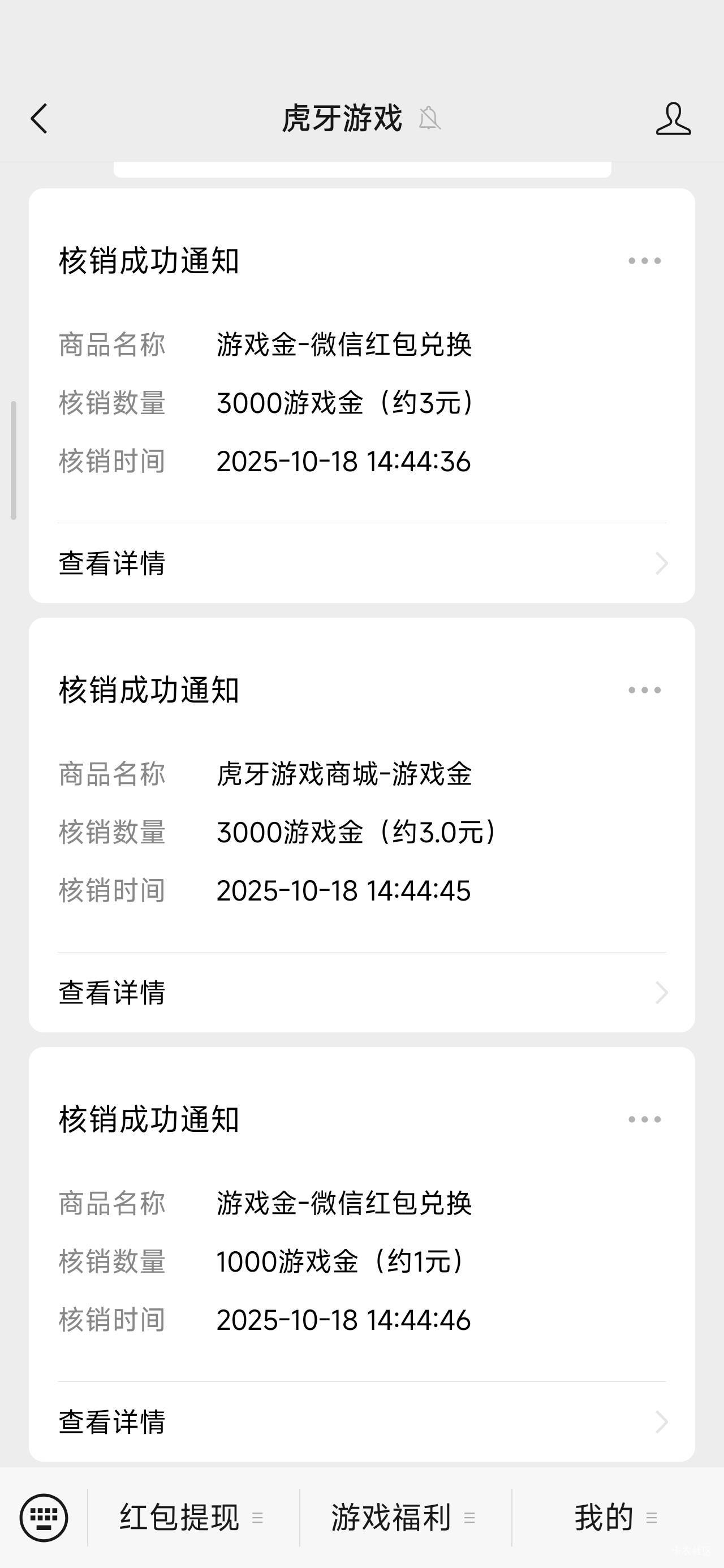View 查看详情 for the 14:44:36 notification

coord(361,563)
